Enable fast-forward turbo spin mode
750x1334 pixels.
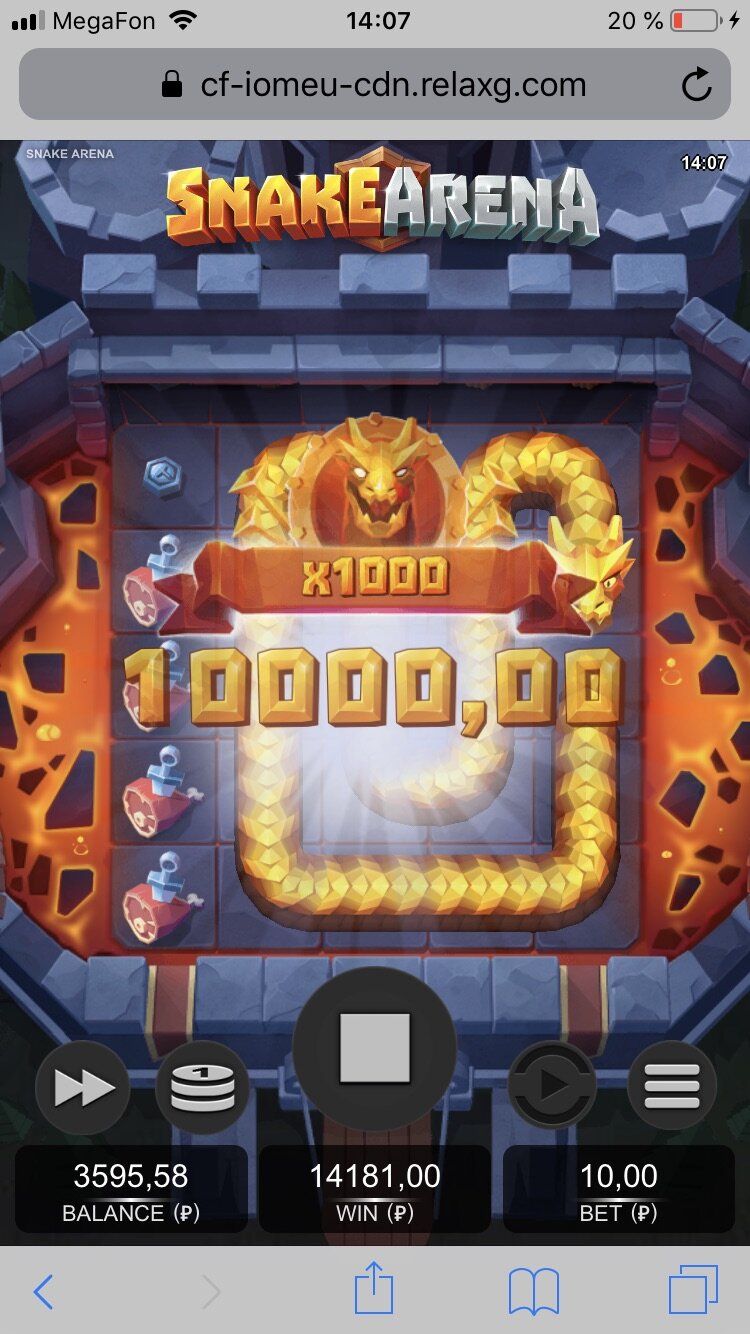(83, 1088)
